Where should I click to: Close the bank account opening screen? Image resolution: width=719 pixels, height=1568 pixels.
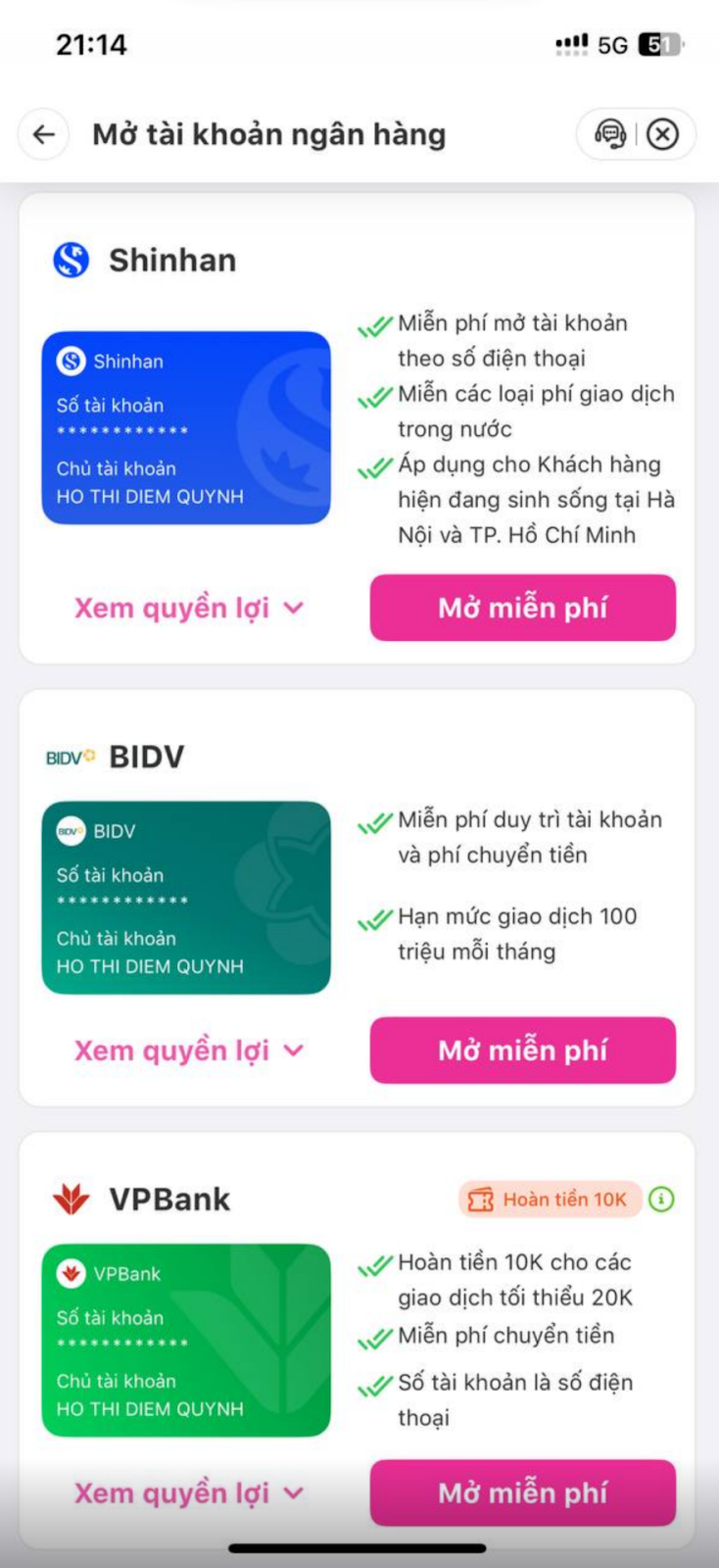tap(663, 134)
